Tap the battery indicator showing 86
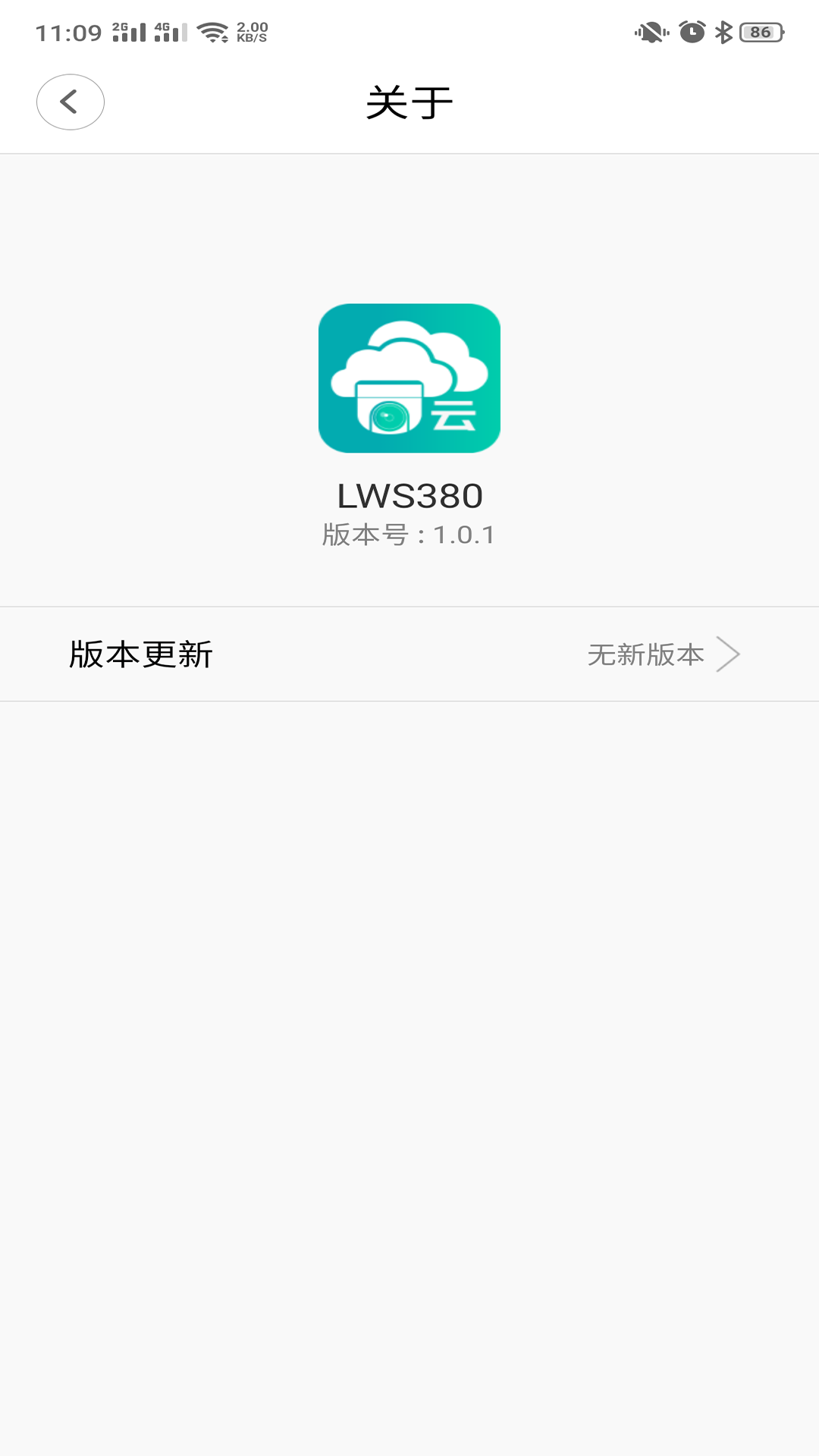Viewport: 819px width, 1456px height. [759, 32]
